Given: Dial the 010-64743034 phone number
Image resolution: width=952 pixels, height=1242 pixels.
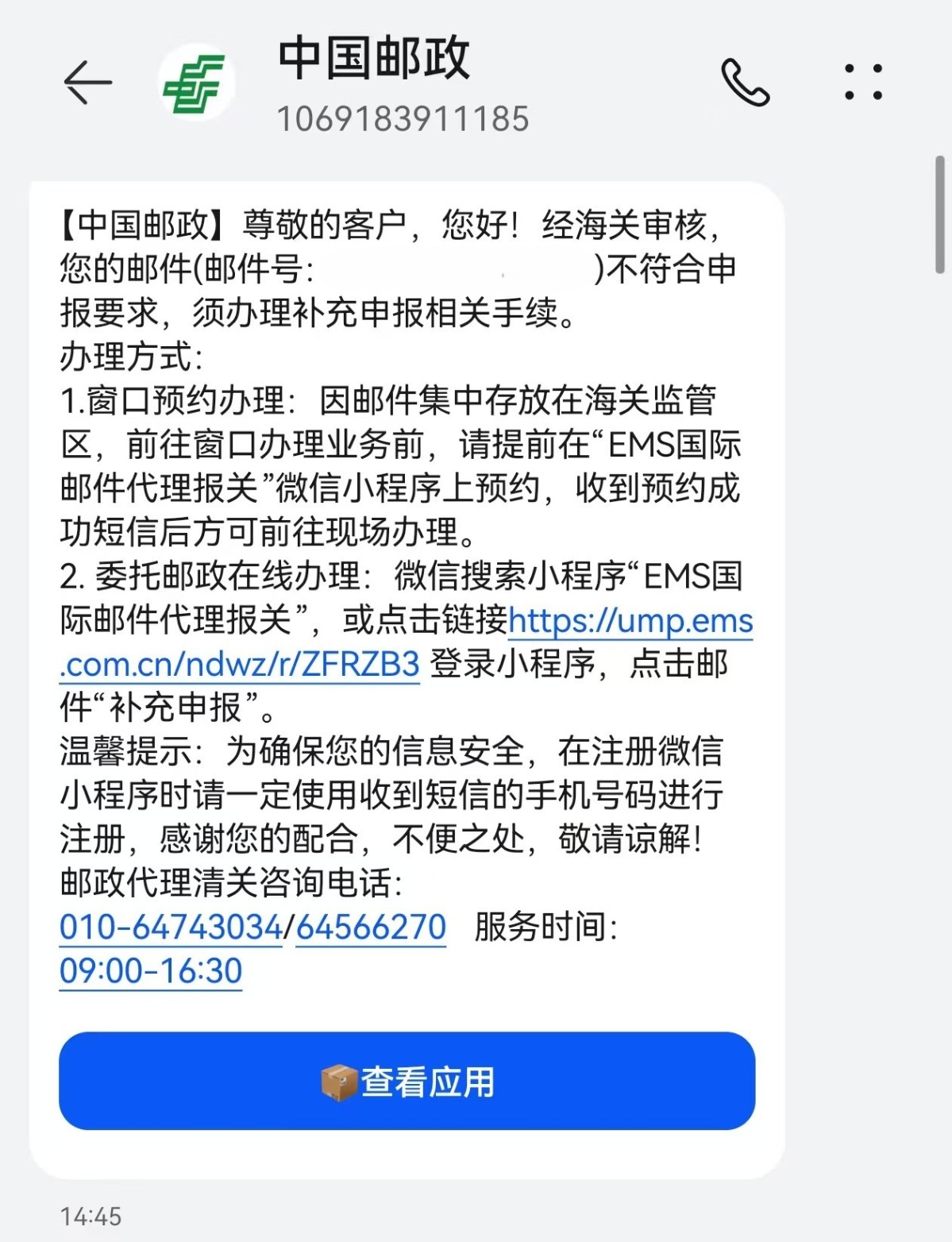Looking at the screenshot, I should (171, 927).
